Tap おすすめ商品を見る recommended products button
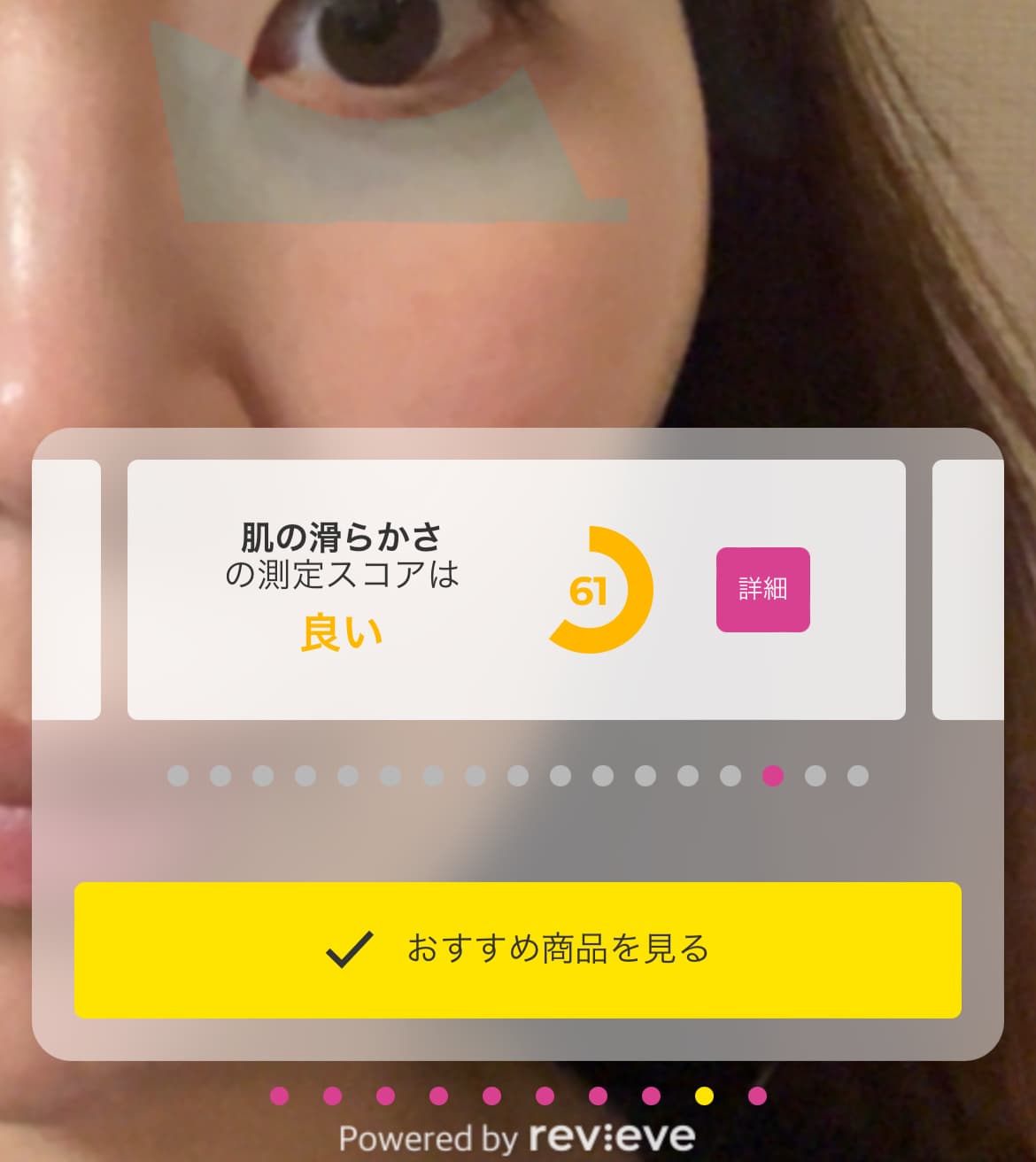 coord(517,949)
